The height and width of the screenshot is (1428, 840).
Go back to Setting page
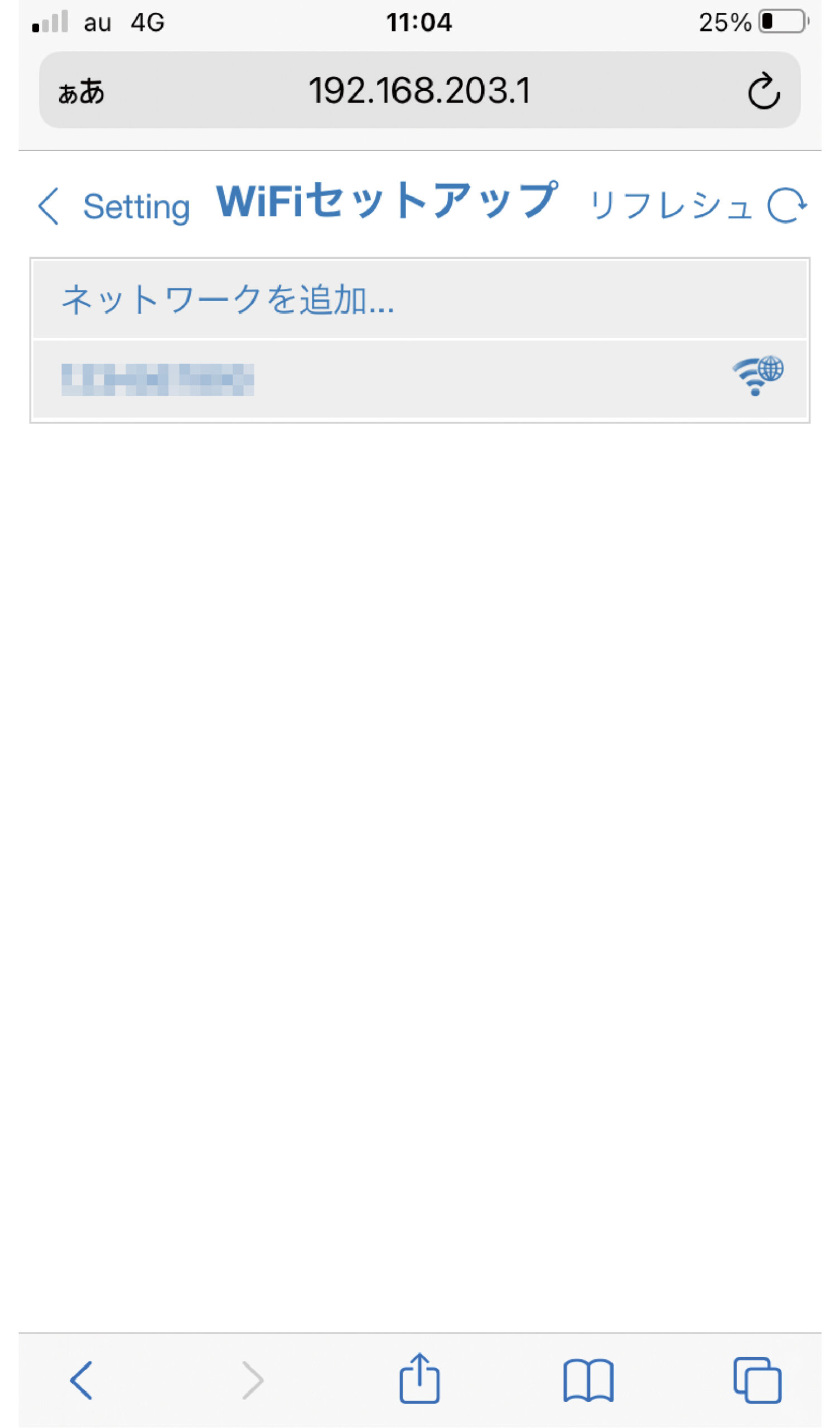[x=113, y=206]
